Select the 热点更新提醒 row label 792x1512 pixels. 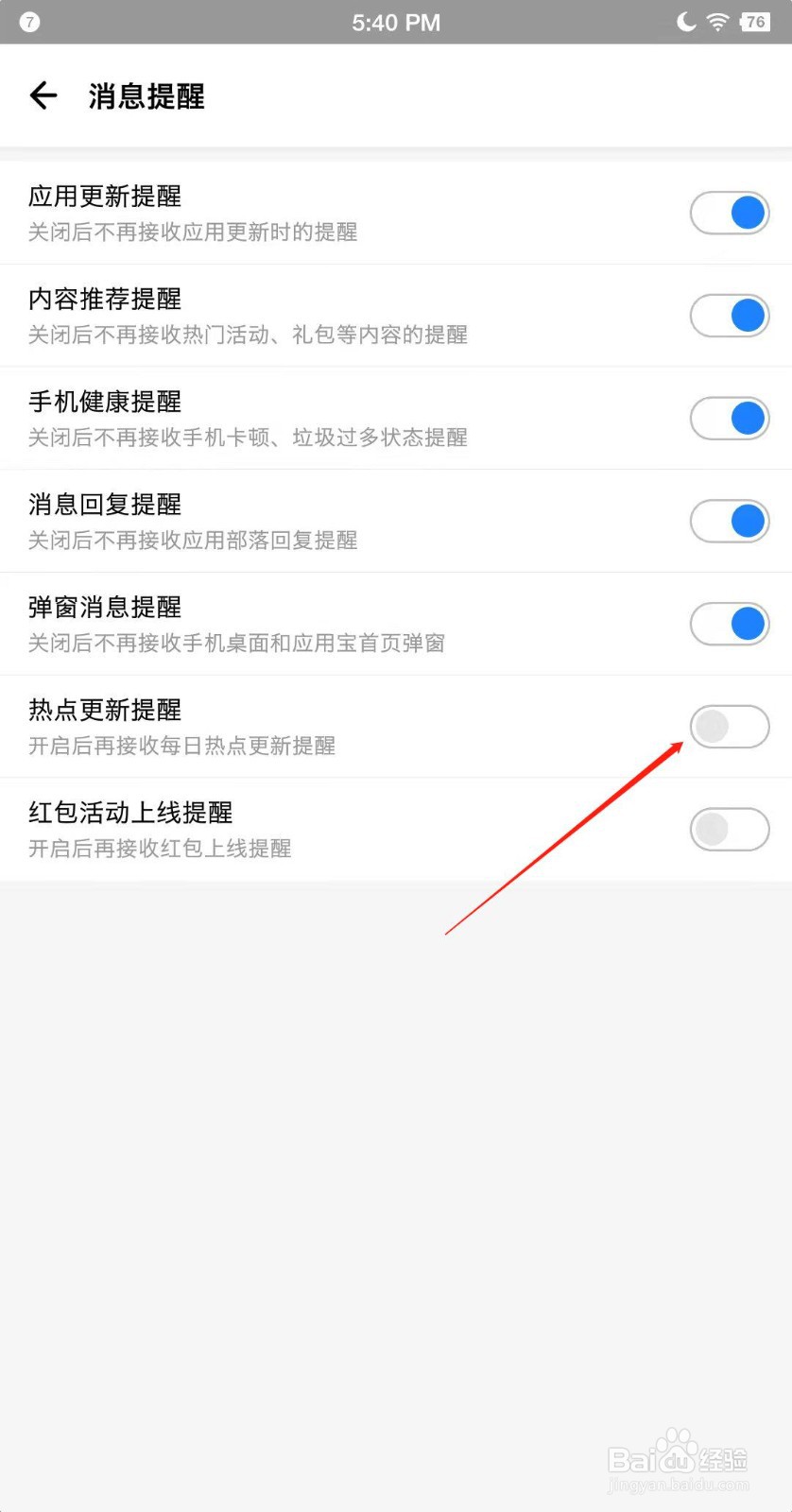click(104, 710)
